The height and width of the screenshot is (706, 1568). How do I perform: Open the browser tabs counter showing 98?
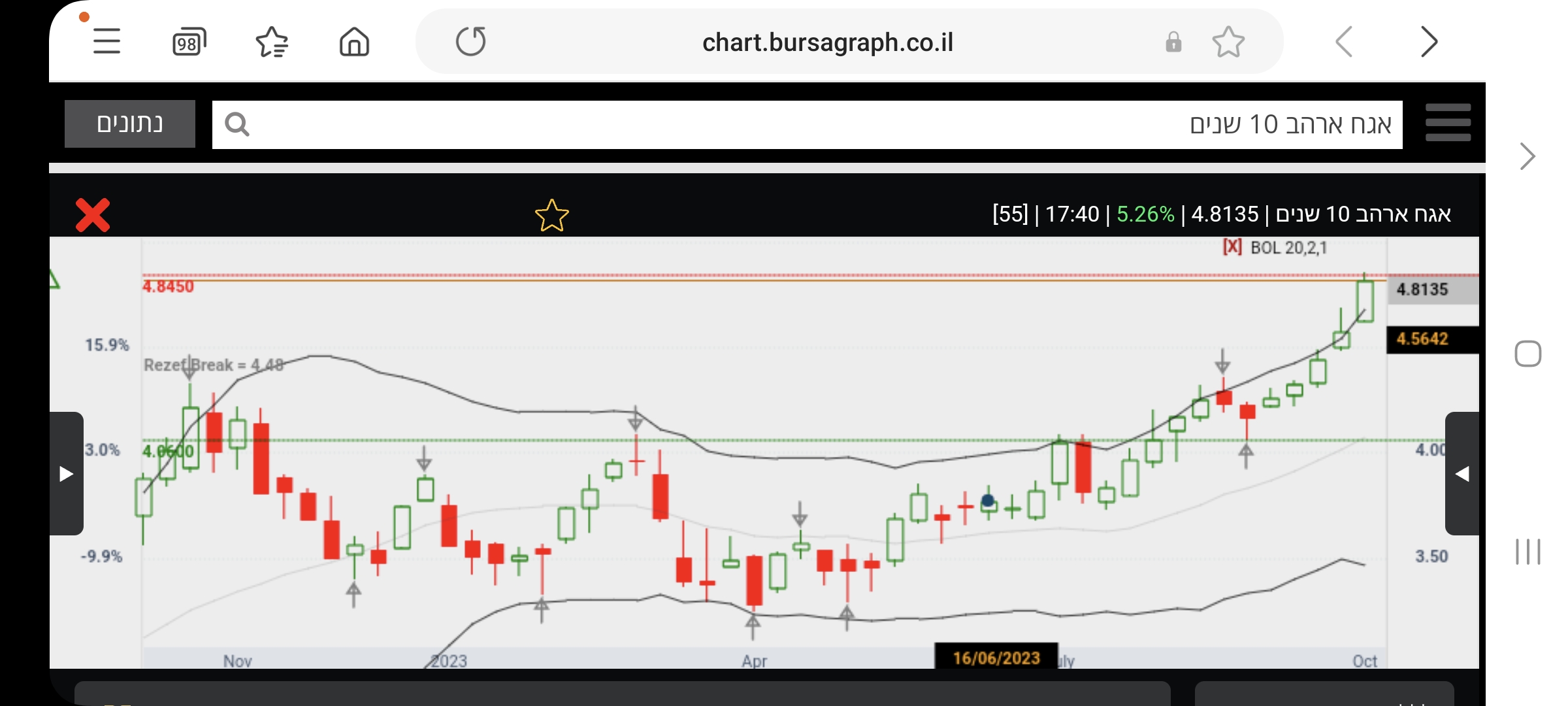click(x=189, y=42)
